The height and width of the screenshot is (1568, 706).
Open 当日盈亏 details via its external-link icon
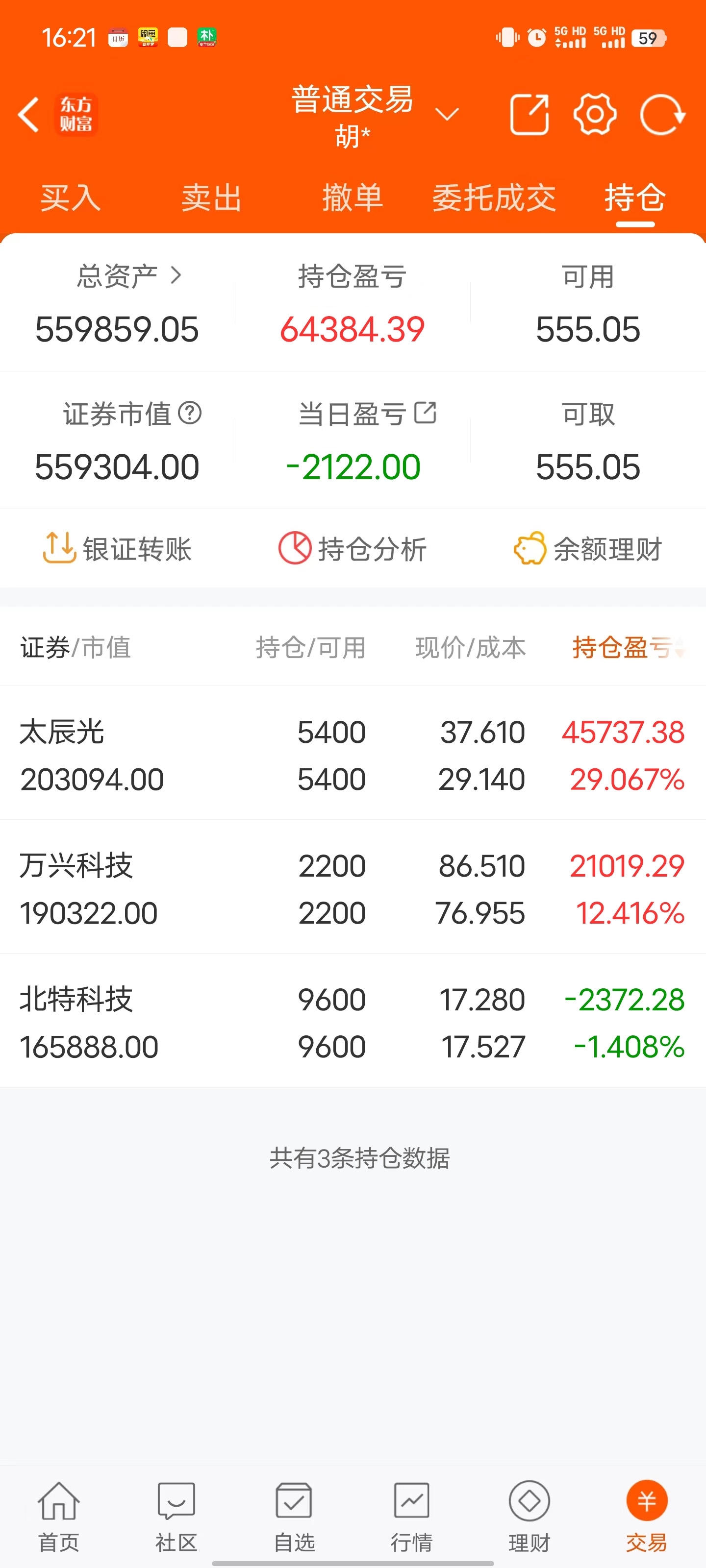click(425, 413)
